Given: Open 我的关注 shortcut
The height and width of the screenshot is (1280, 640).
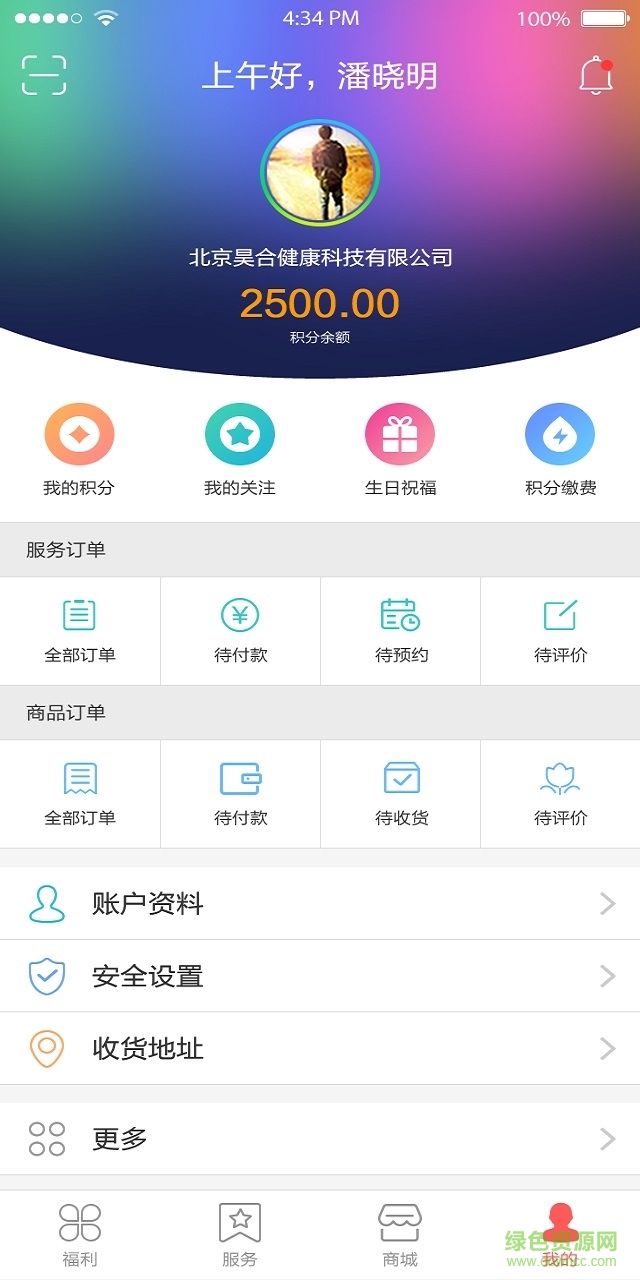Looking at the screenshot, I should coord(240,450).
